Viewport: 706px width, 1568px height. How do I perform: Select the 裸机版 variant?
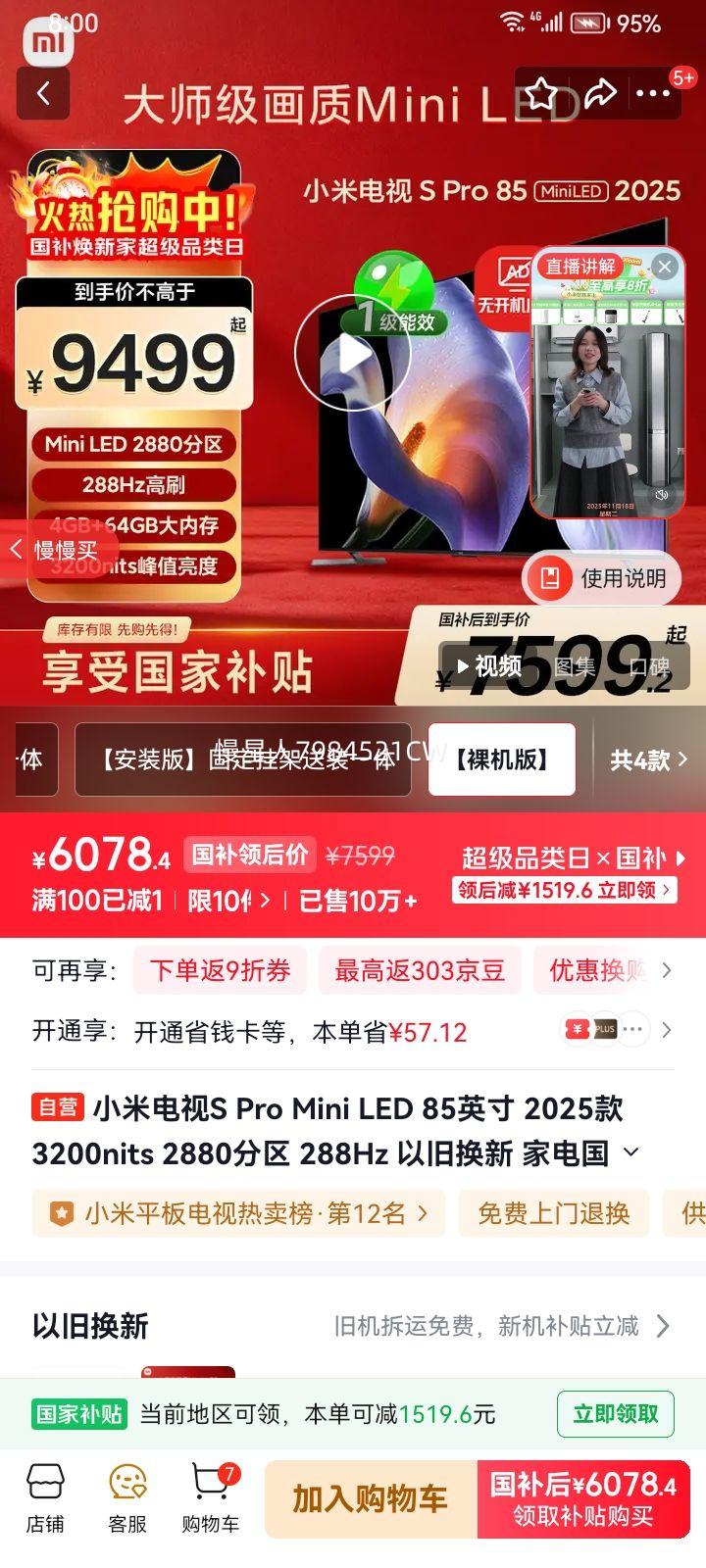(x=503, y=760)
